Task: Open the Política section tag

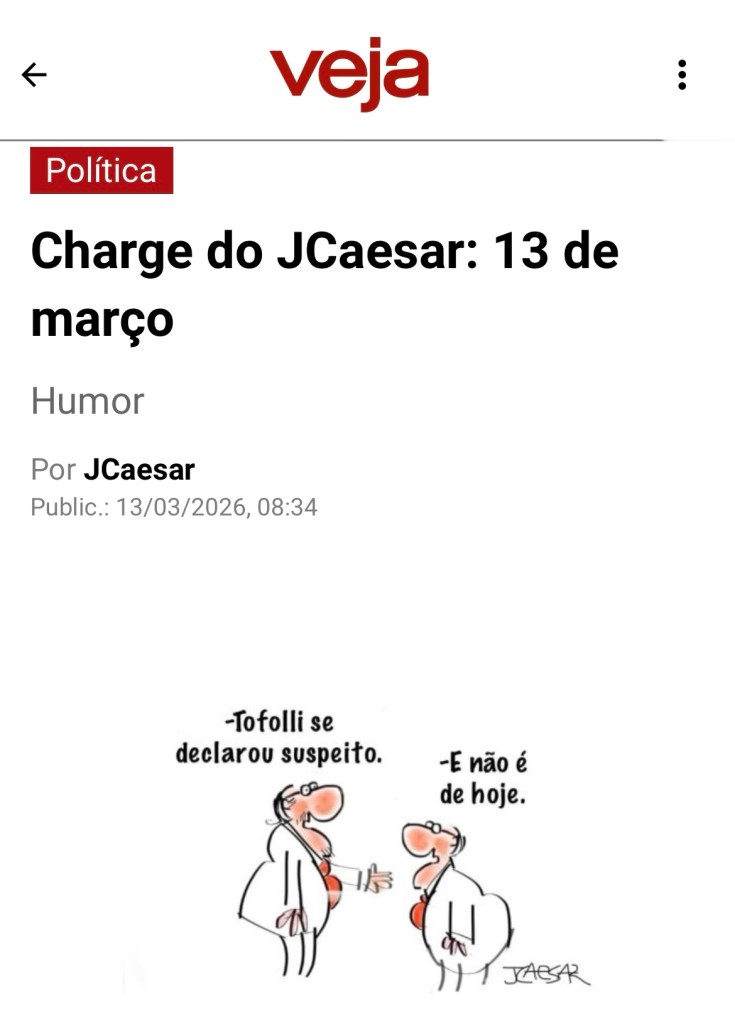Action: 102,170
